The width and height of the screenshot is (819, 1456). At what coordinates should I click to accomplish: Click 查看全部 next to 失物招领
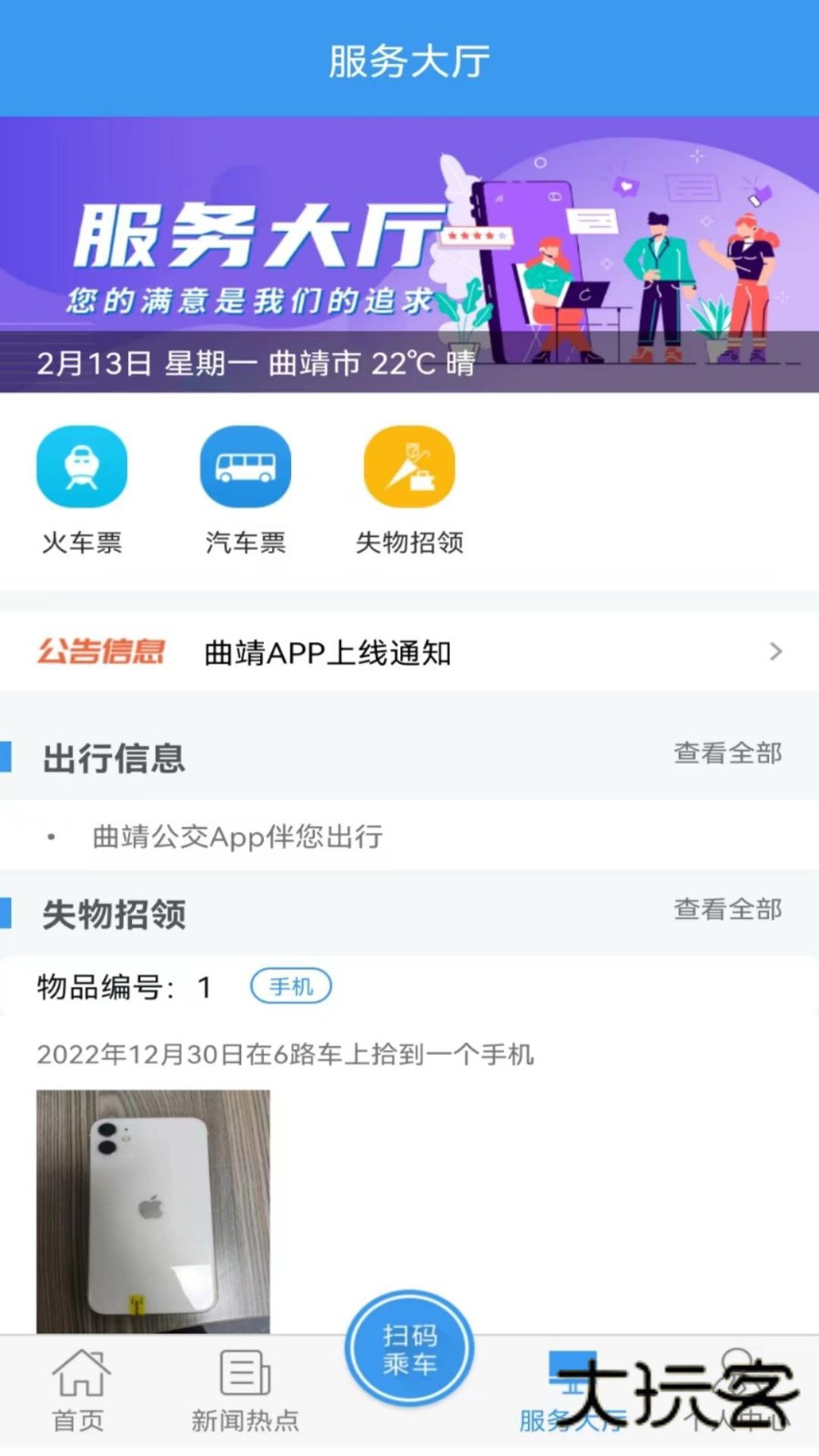click(727, 909)
